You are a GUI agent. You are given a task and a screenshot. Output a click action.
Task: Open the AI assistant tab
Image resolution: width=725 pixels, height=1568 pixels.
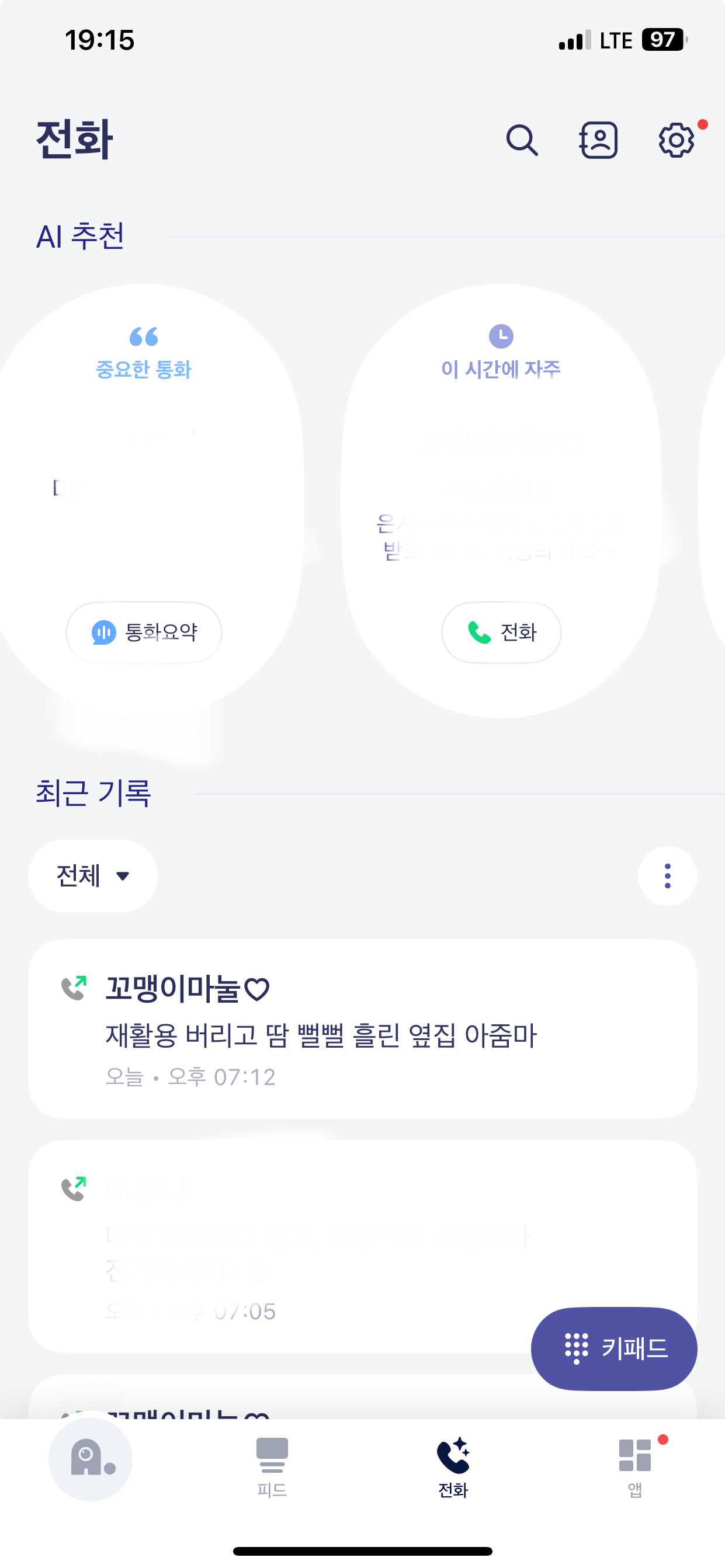pos(91,1459)
